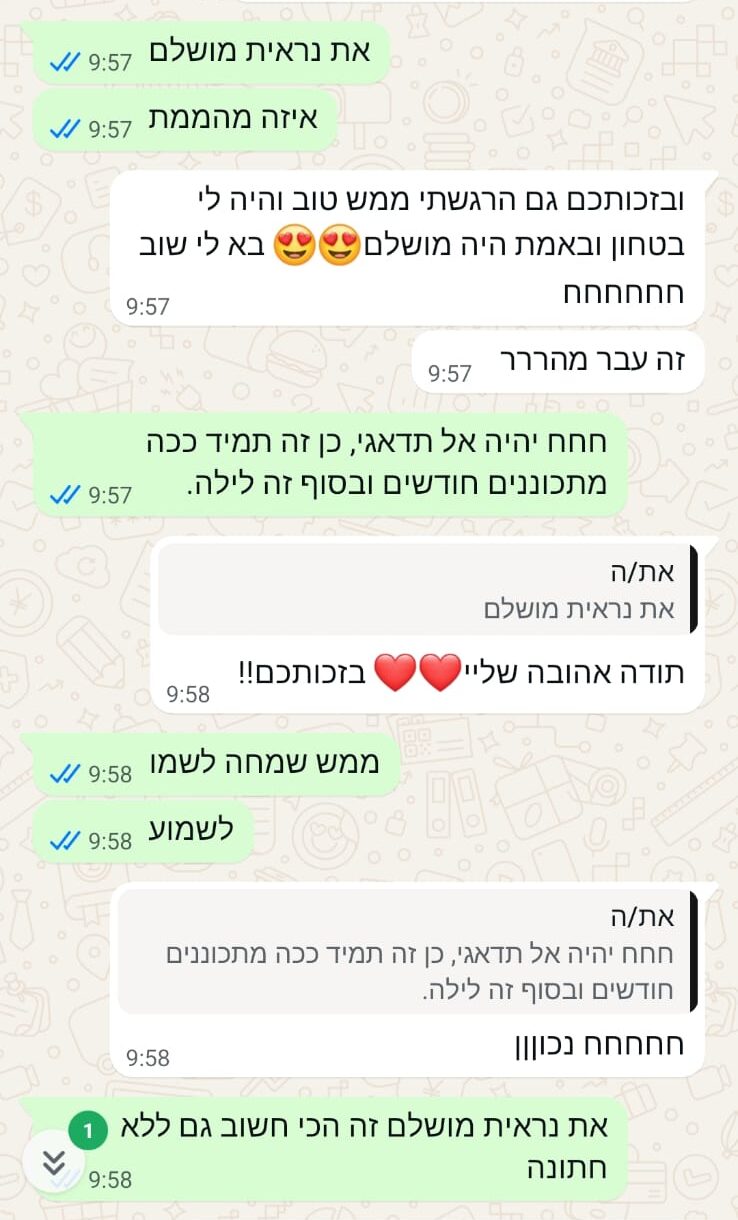Open quoted reply 'חחח יהיה אל תדאגי' above 'חחחחח נכוןןן'
This screenshot has width=738, height=1220.
(x=407, y=953)
